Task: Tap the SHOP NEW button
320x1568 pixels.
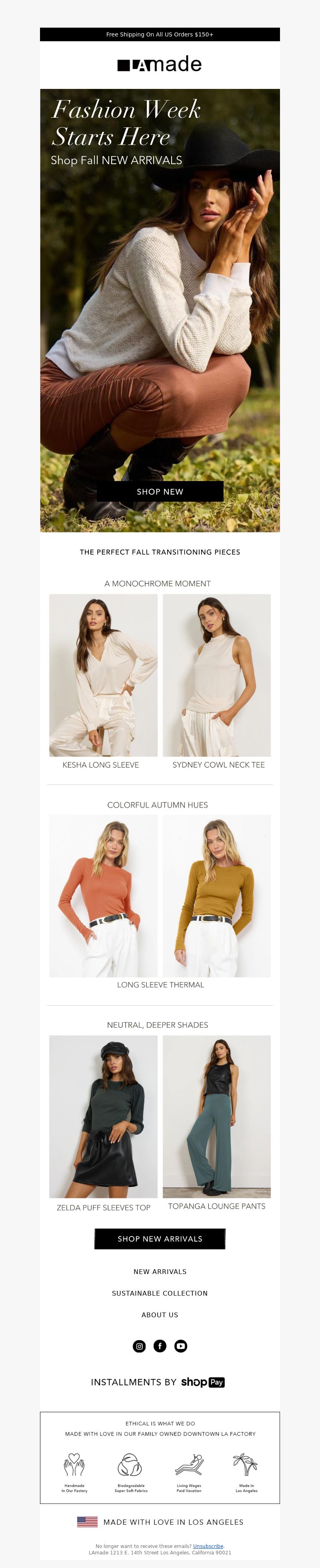Action: pos(160,491)
